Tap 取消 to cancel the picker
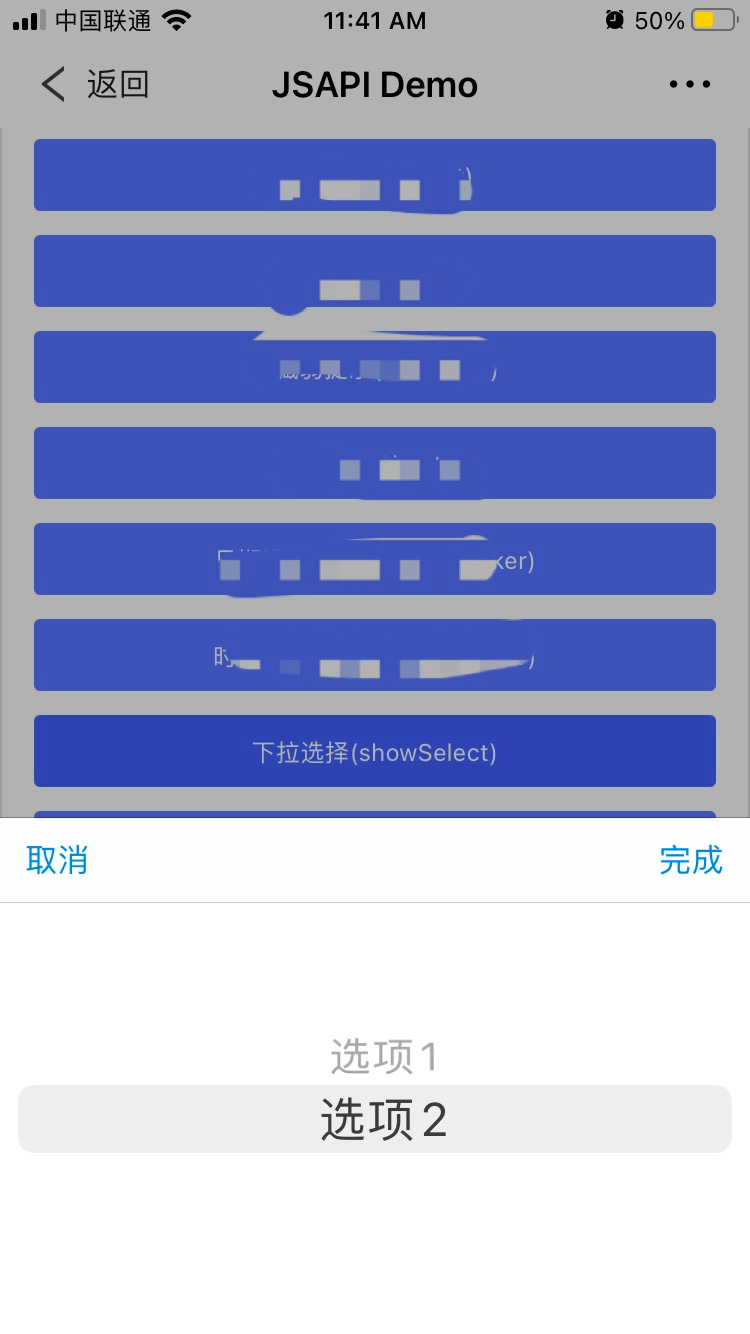The width and height of the screenshot is (750, 1334). (x=57, y=860)
